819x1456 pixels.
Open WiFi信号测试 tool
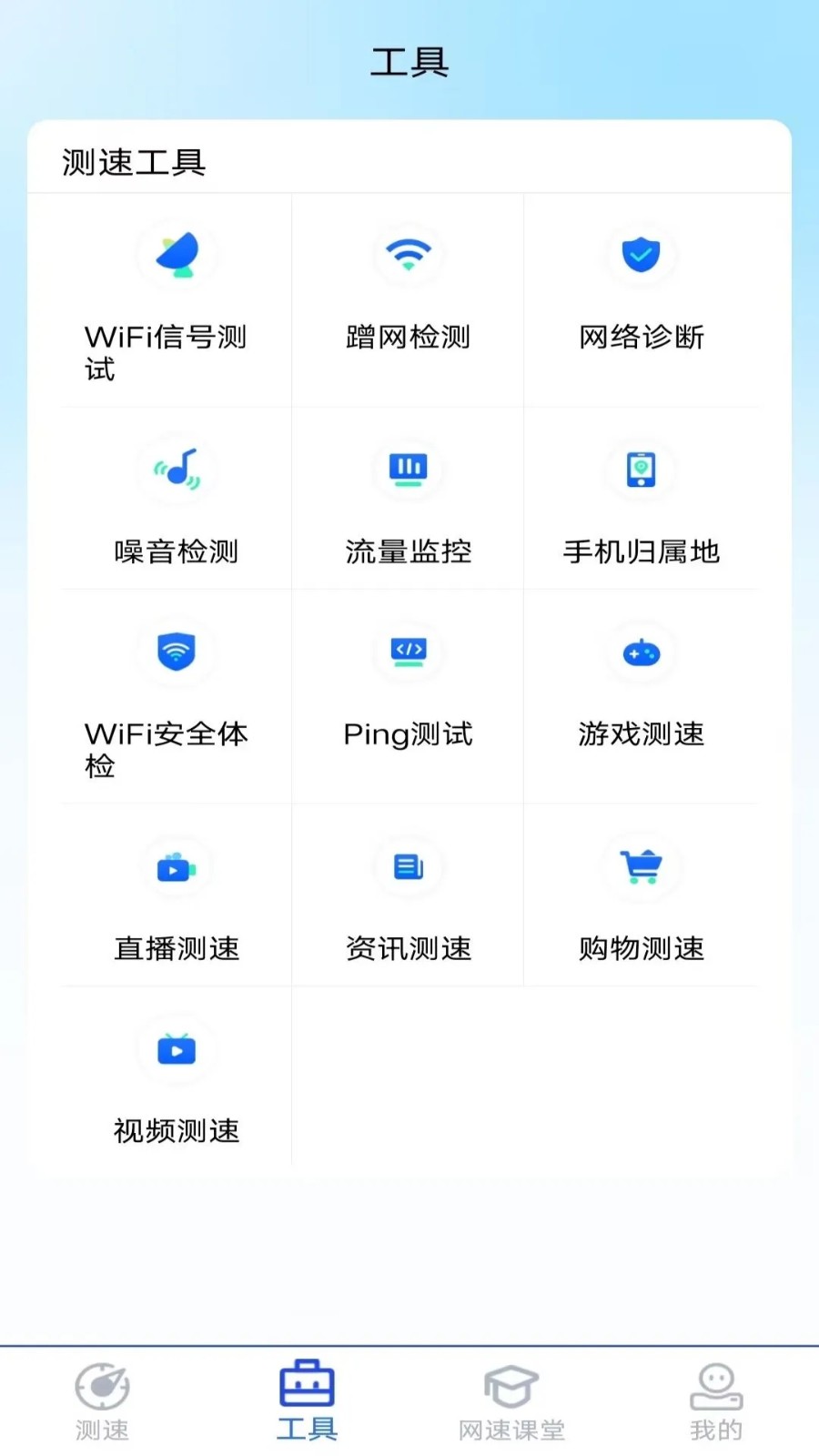[x=177, y=300]
